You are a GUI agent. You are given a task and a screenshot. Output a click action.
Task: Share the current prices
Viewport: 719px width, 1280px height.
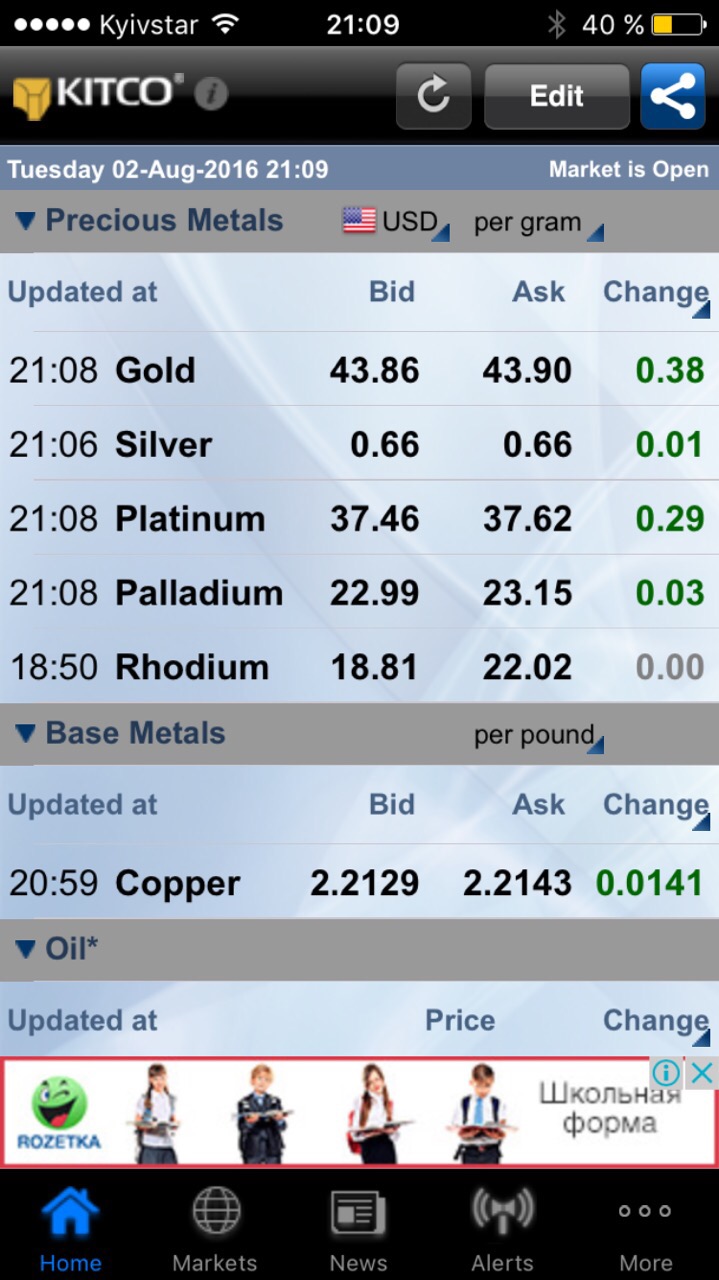click(673, 96)
